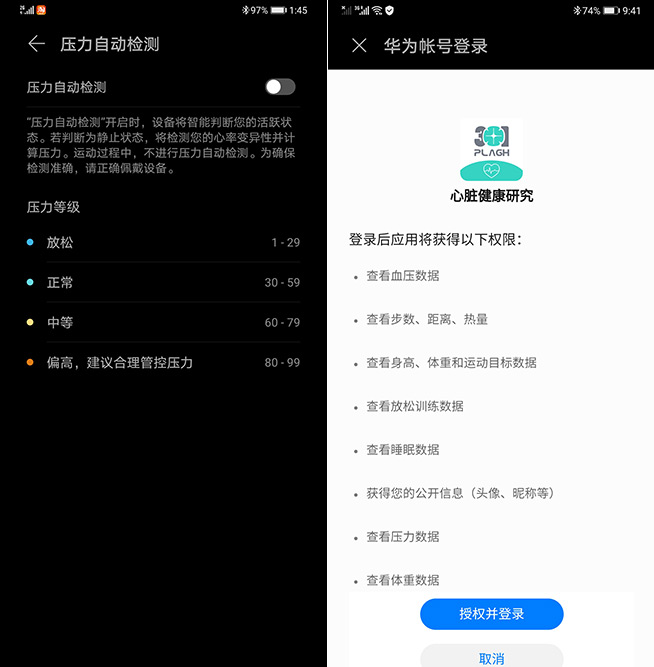Tap 授权并登录 to authorize login
This screenshot has height=667, width=654.
[491, 614]
